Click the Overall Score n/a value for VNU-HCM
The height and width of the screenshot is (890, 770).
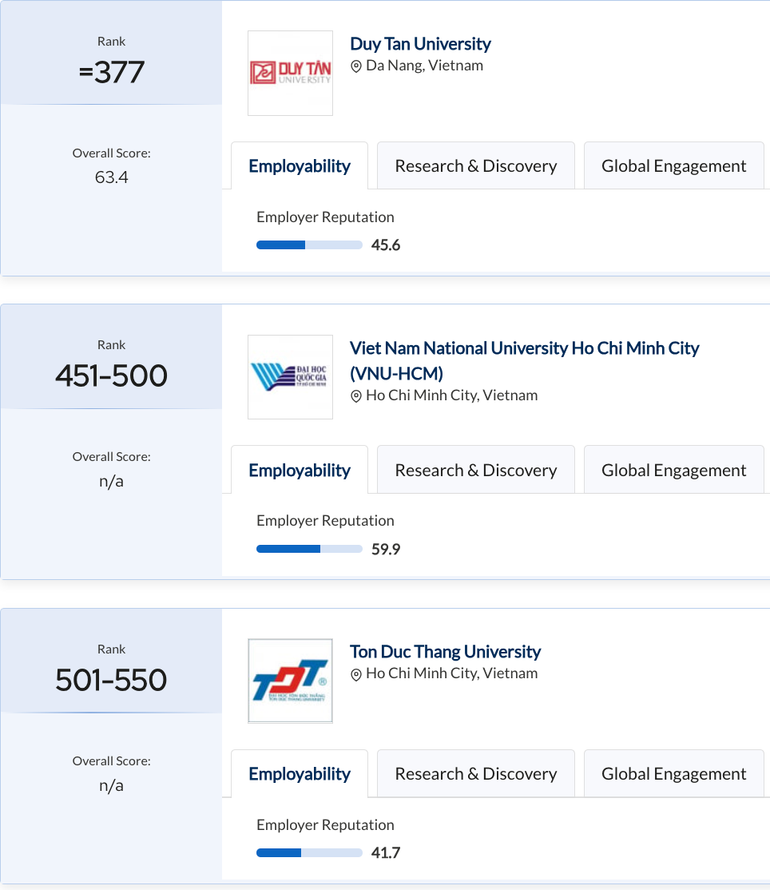111,481
